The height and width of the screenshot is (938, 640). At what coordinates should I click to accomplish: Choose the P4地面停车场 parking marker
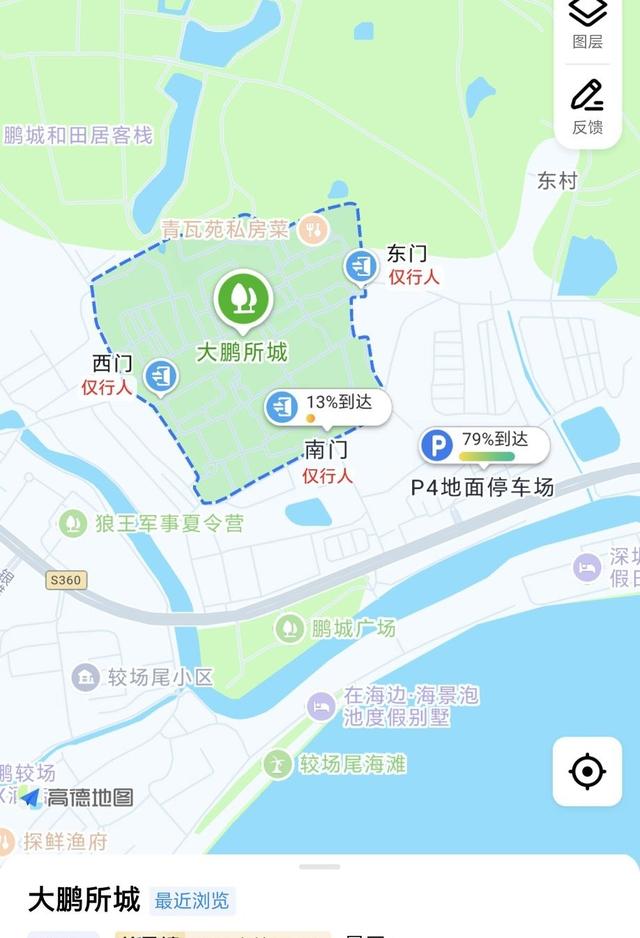pos(485,445)
